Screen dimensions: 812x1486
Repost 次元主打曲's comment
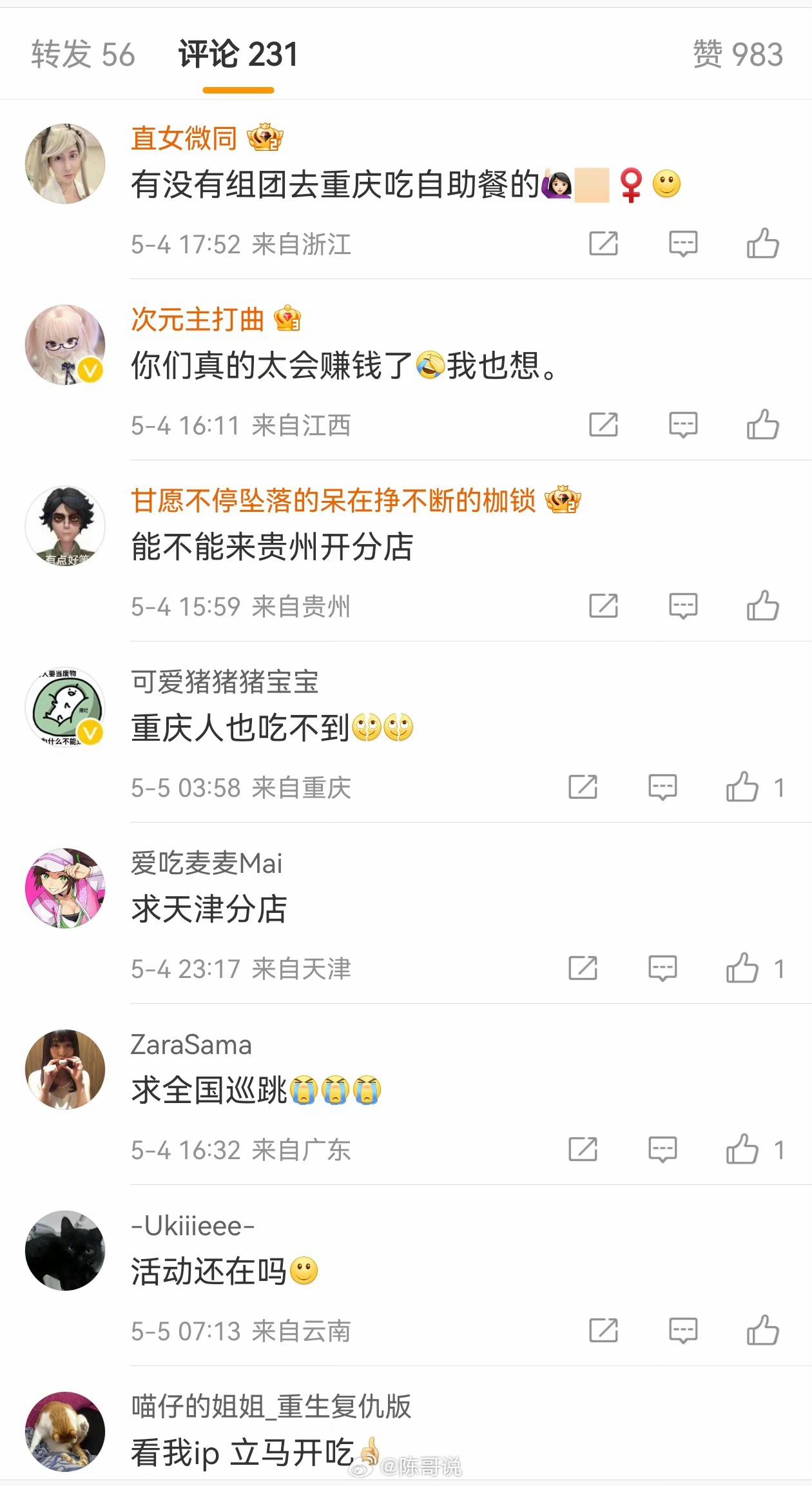pyautogui.click(x=603, y=425)
